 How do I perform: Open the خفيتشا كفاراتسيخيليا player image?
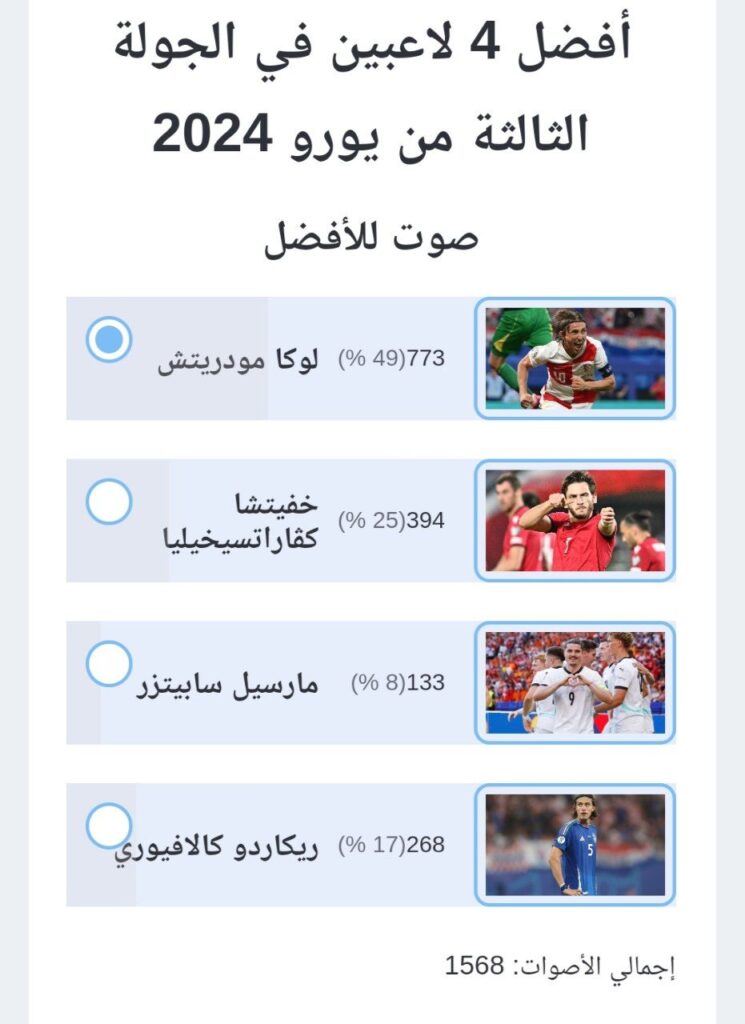tap(575, 520)
